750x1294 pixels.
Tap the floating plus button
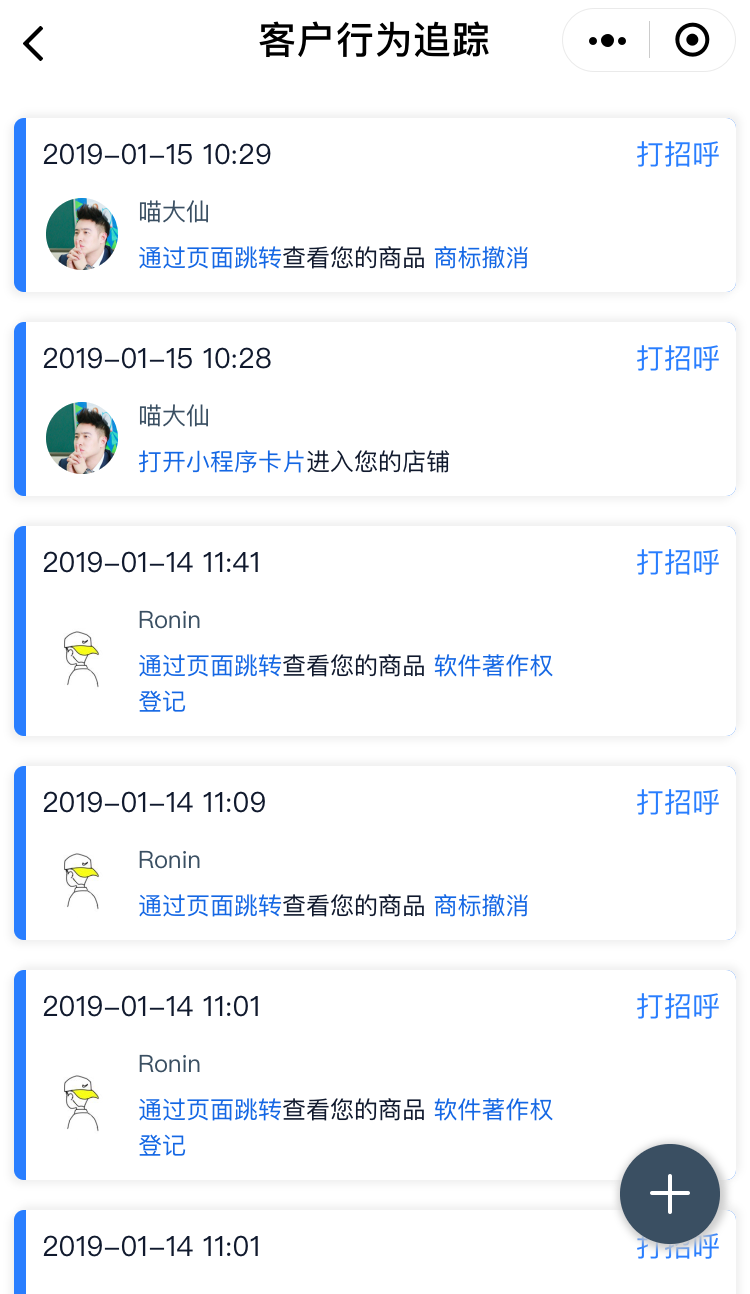[x=670, y=1194]
